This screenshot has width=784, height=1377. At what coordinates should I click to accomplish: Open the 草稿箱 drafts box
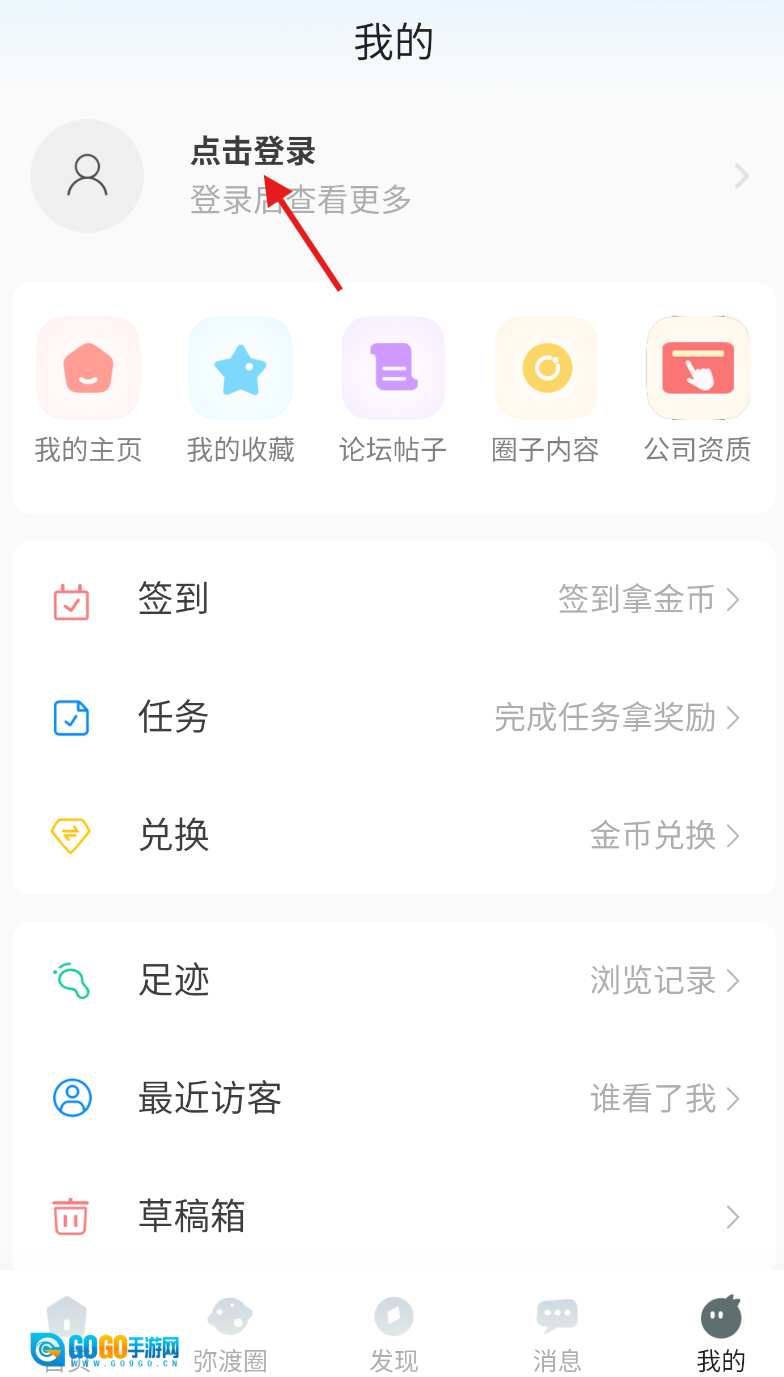click(x=393, y=1216)
